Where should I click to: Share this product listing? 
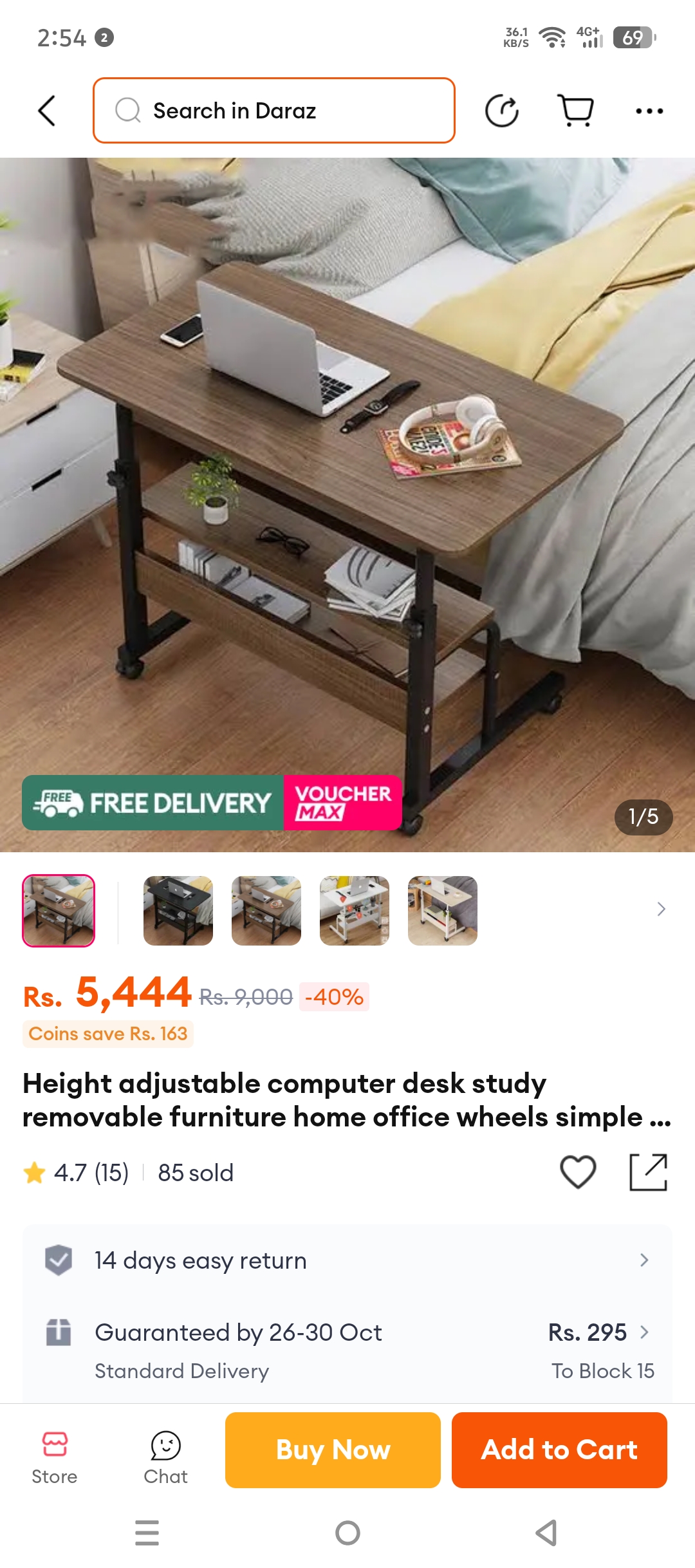pyautogui.click(x=648, y=1171)
